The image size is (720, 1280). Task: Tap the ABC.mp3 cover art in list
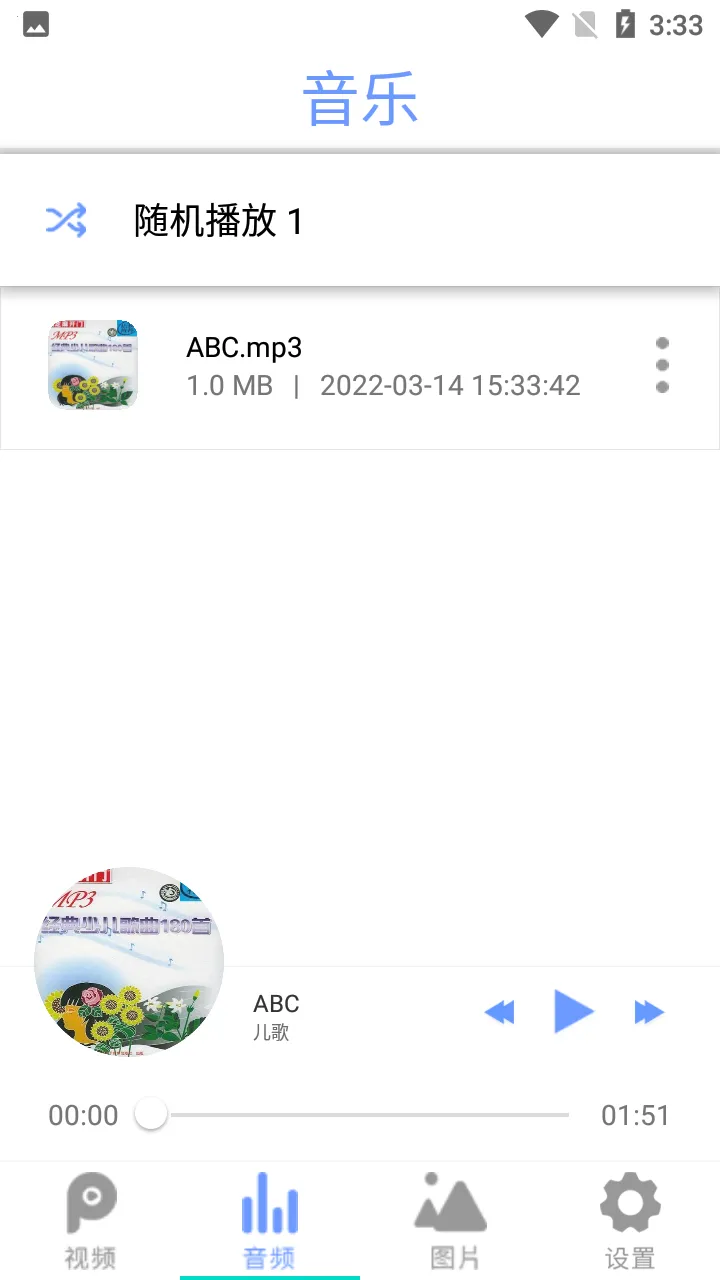tap(92, 365)
